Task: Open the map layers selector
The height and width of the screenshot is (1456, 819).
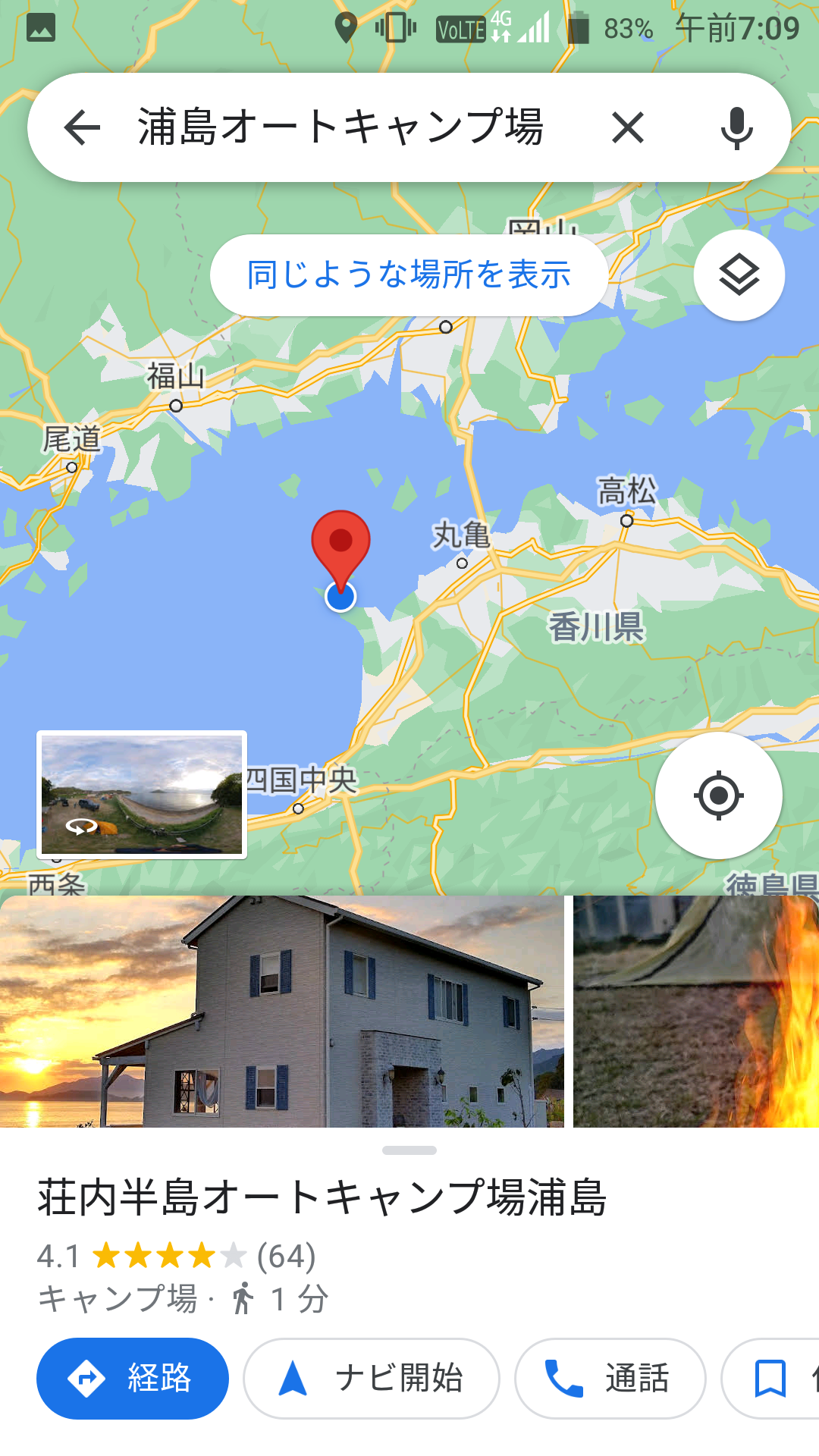Action: [x=739, y=275]
